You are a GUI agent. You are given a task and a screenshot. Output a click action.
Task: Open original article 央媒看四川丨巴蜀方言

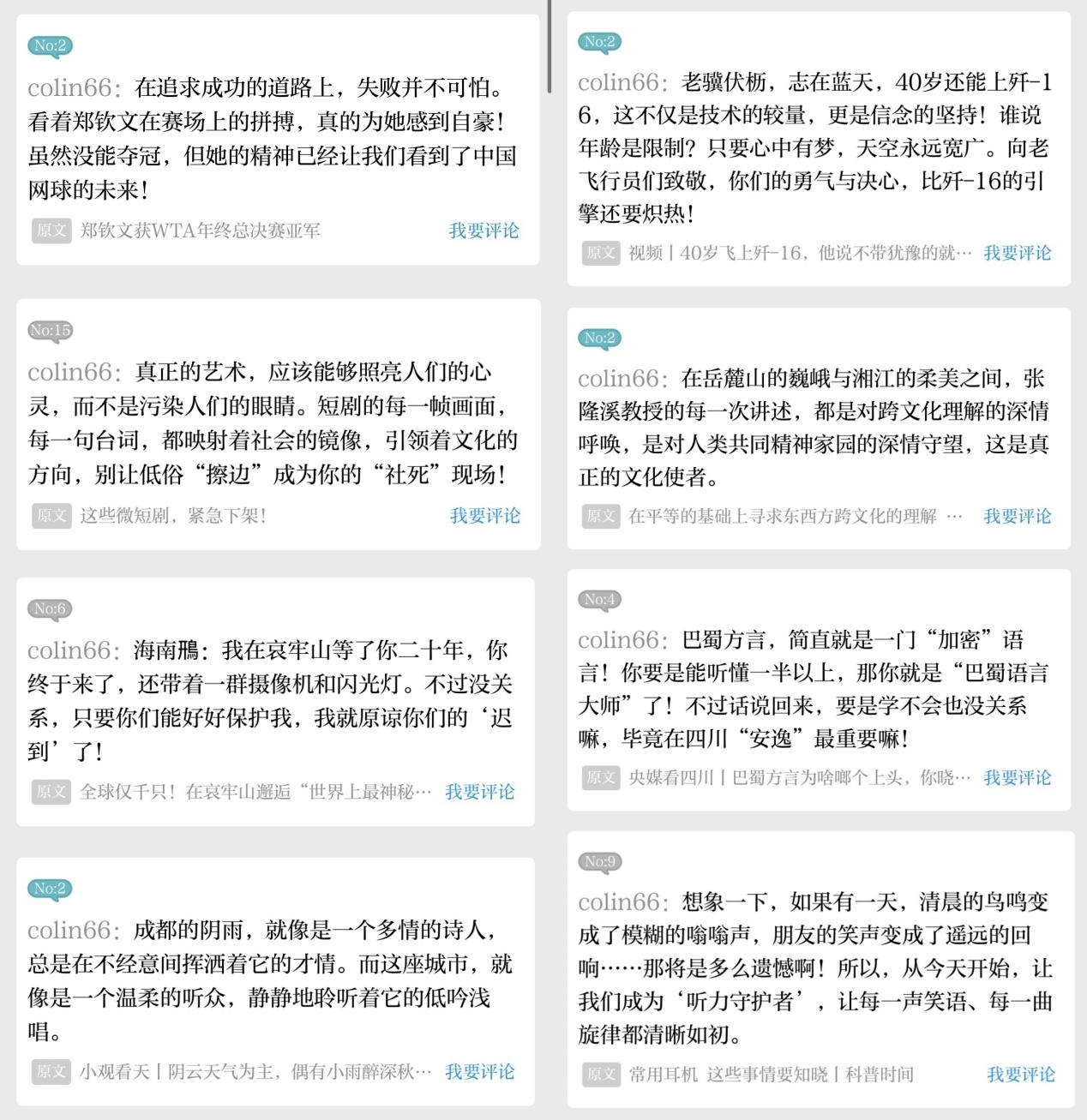pyautogui.click(x=799, y=777)
